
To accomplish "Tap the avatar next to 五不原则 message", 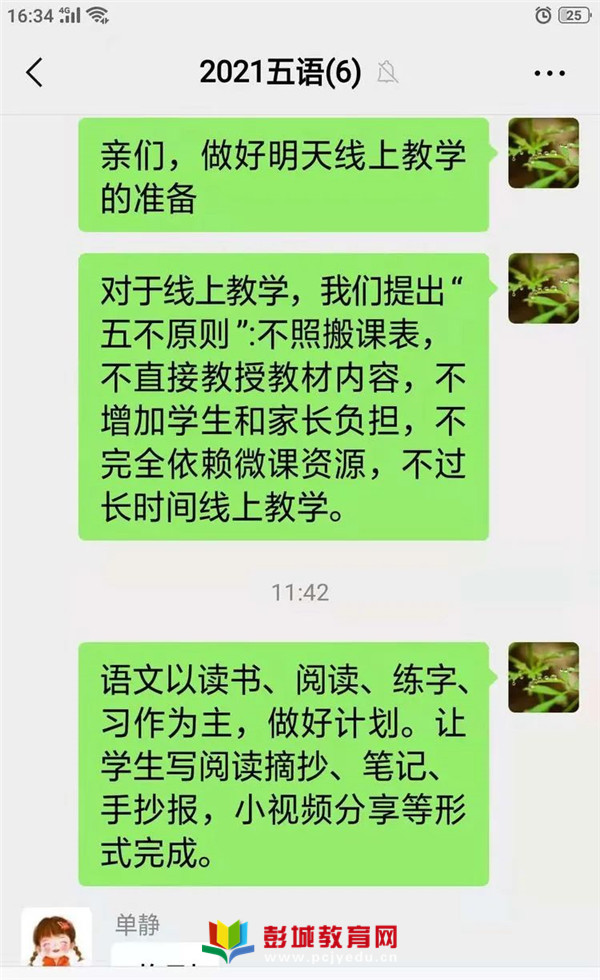I will point(543,288).
